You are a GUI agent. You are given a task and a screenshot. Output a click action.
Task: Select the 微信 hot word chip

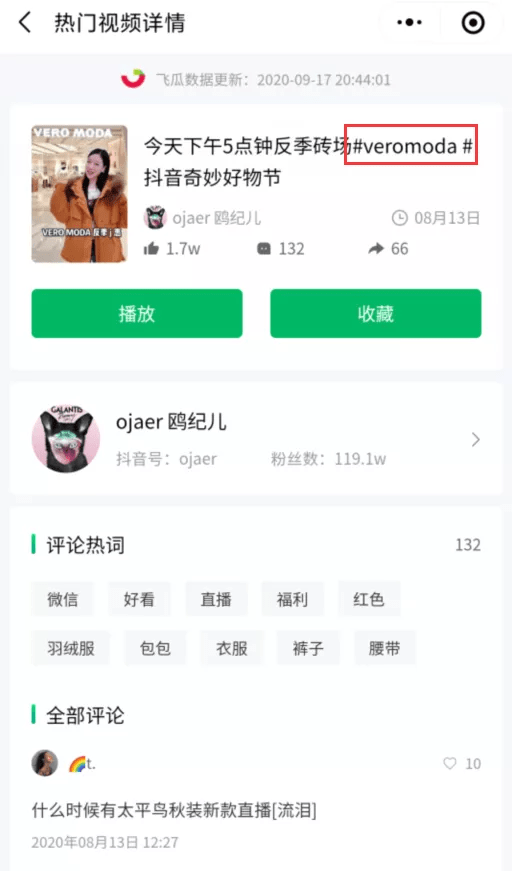coord(63,599)
